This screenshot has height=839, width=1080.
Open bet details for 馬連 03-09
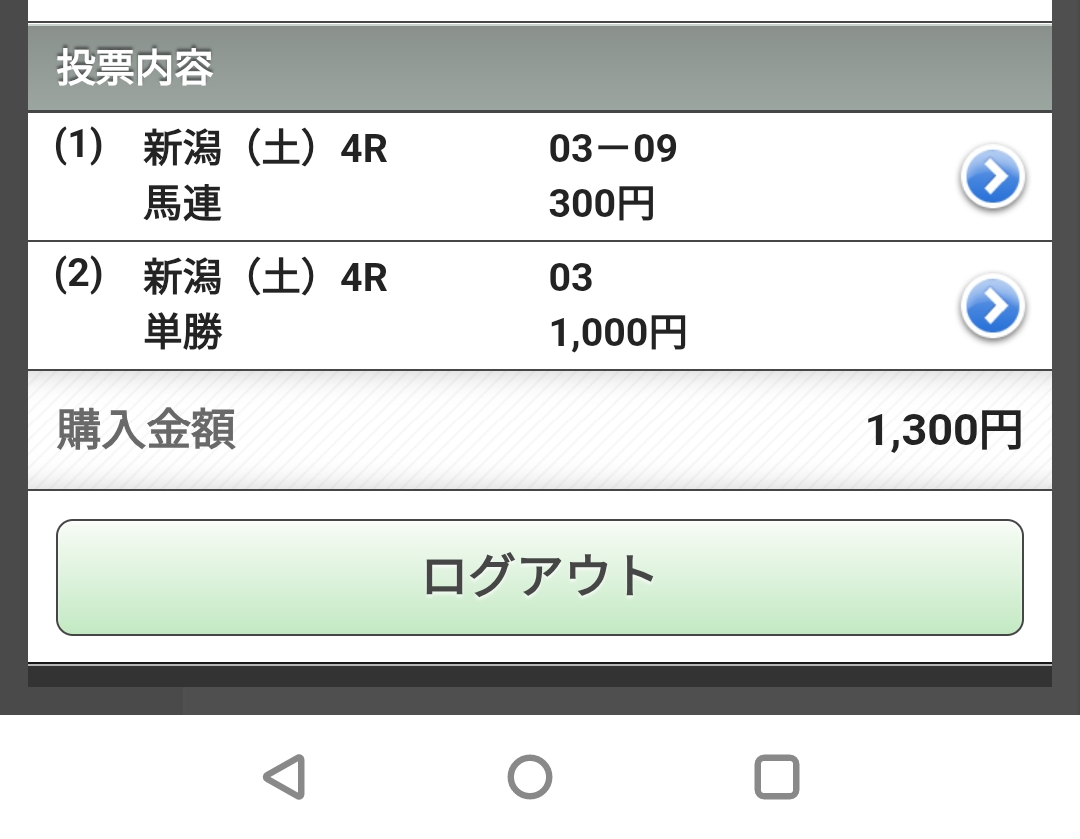(991, 177)
